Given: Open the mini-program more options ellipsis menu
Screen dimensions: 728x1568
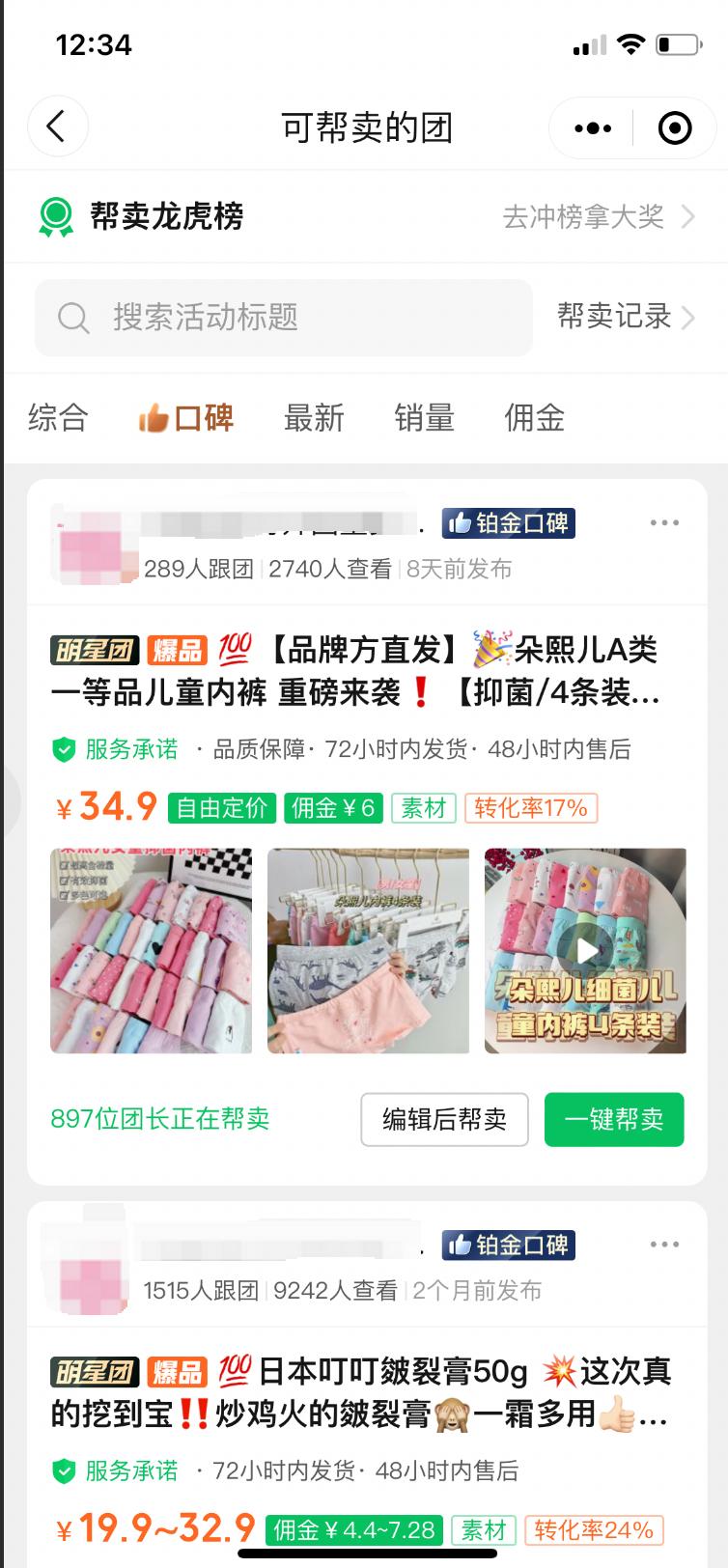Looking at the screenshot, I should click(592, 126).
